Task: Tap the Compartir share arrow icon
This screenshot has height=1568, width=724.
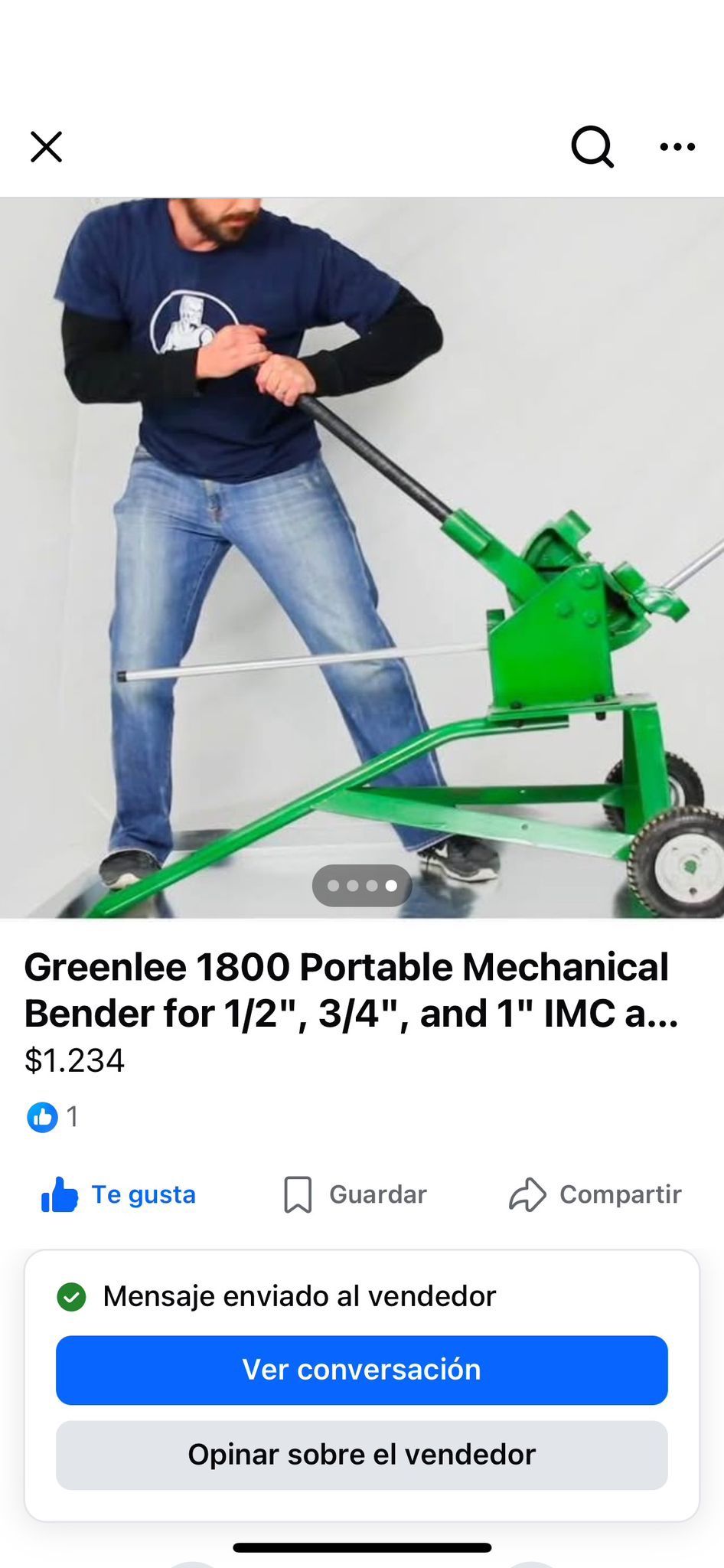Action: (530, 1194)
